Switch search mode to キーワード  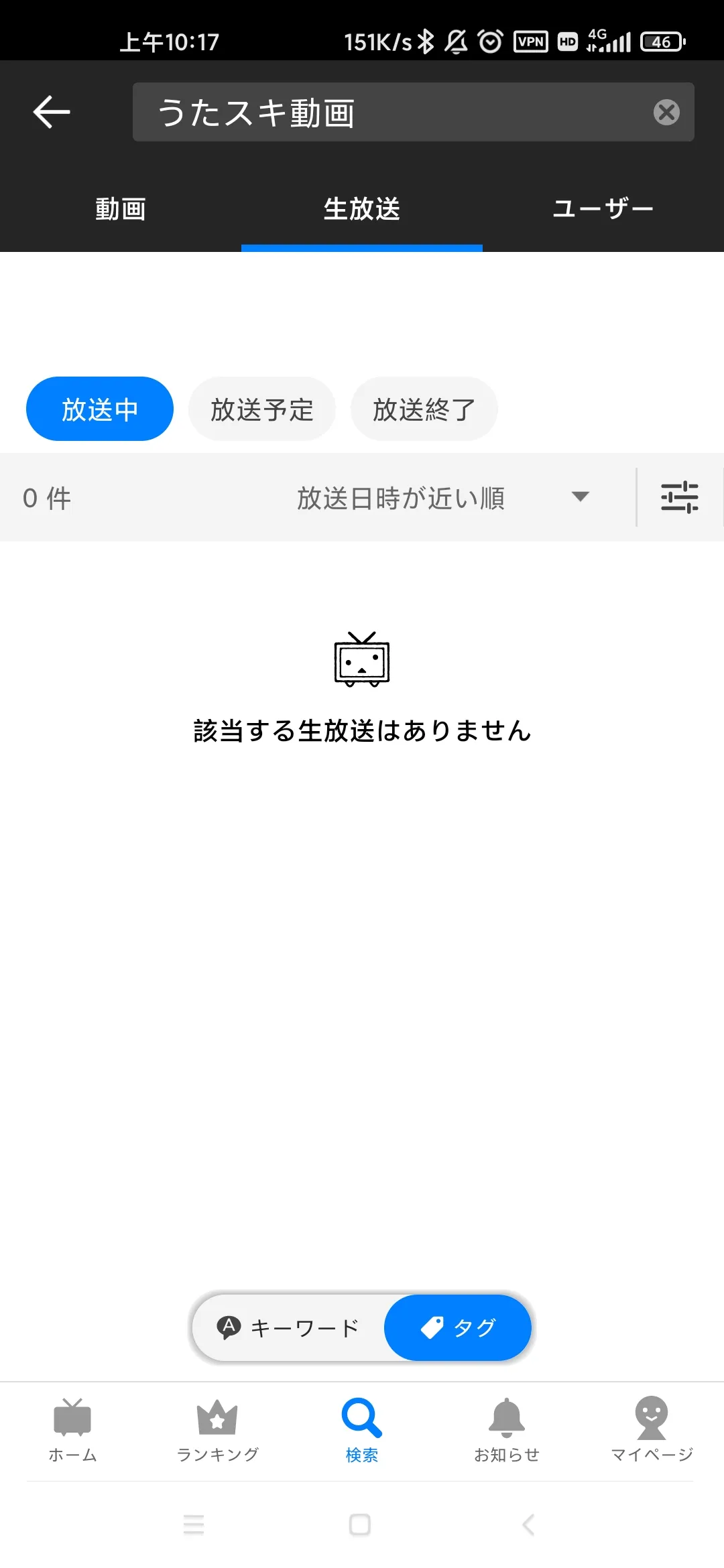pyautogui.click(x=290, y=1327)
